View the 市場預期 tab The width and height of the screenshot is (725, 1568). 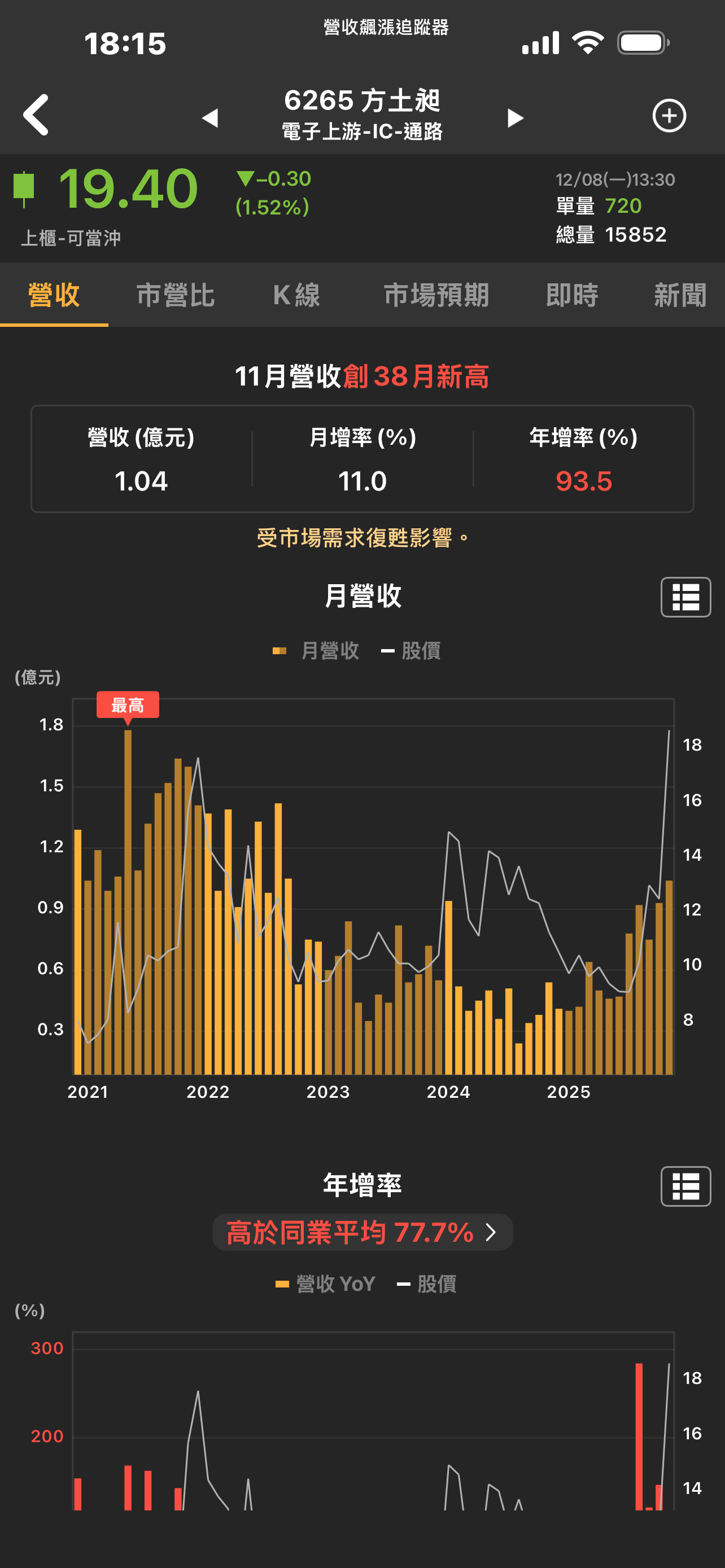436,296
